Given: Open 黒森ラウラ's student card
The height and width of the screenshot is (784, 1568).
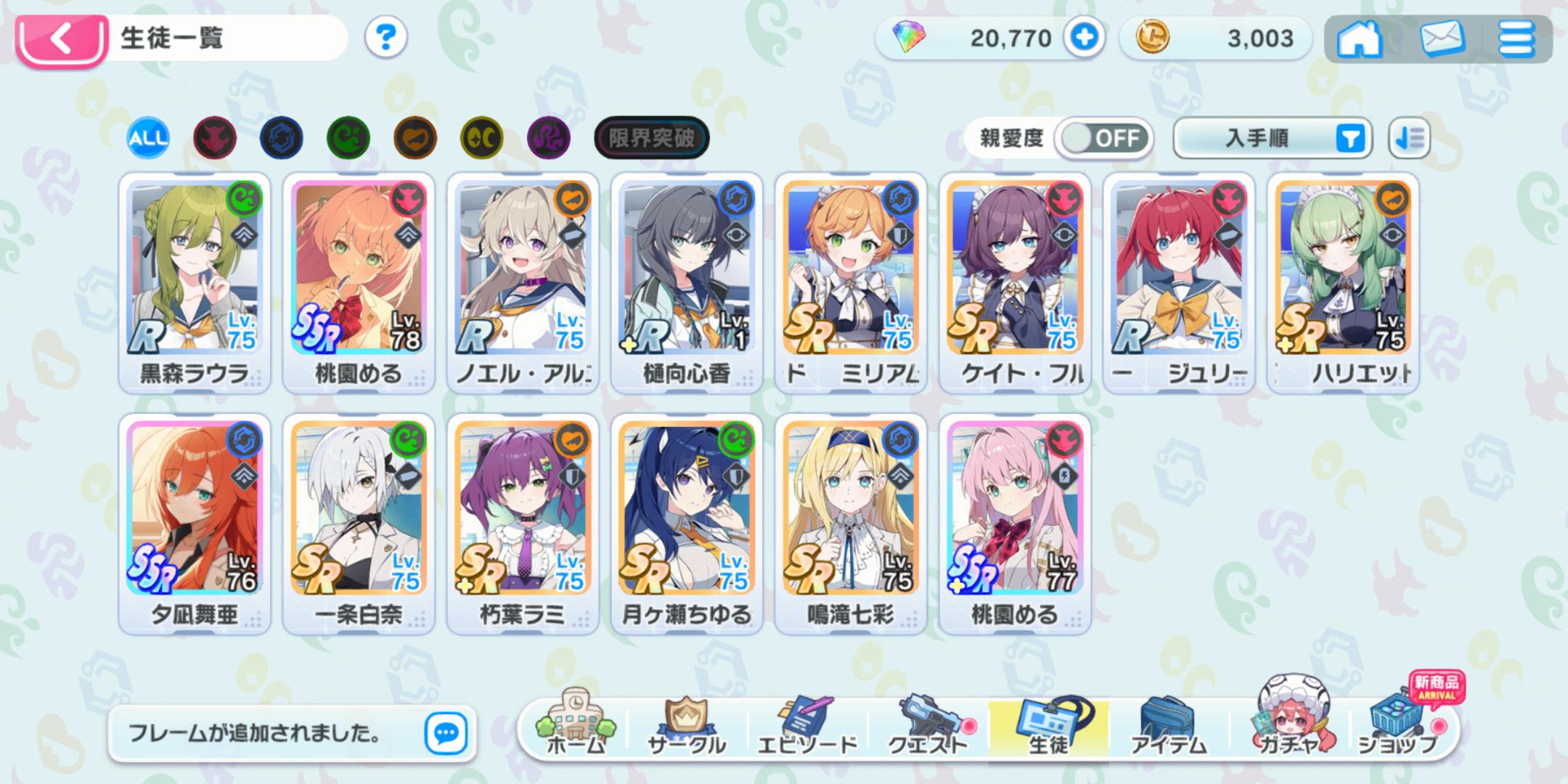Looking at the screenshot, I should pyautogui.click(x=195, y=283).
